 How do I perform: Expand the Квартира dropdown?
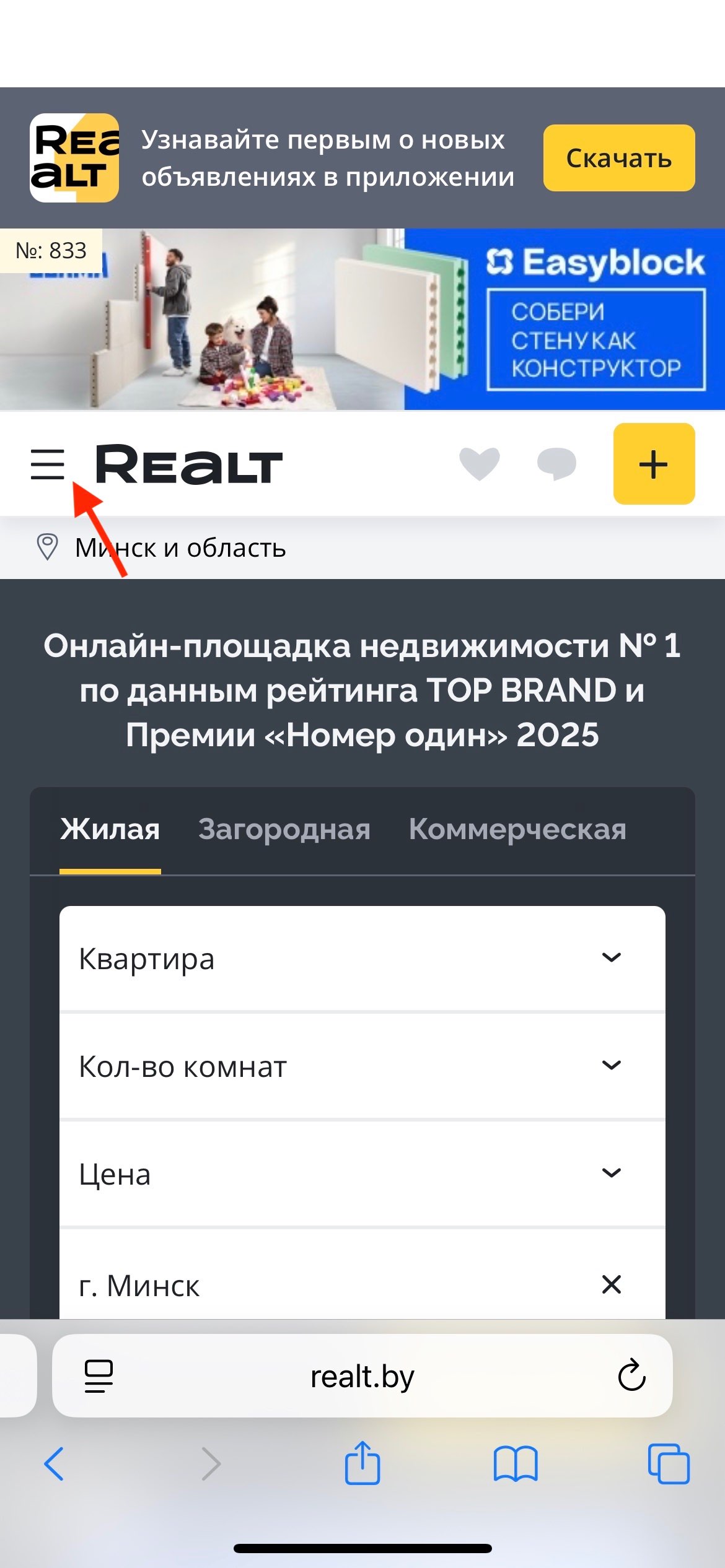pos(362,959)
